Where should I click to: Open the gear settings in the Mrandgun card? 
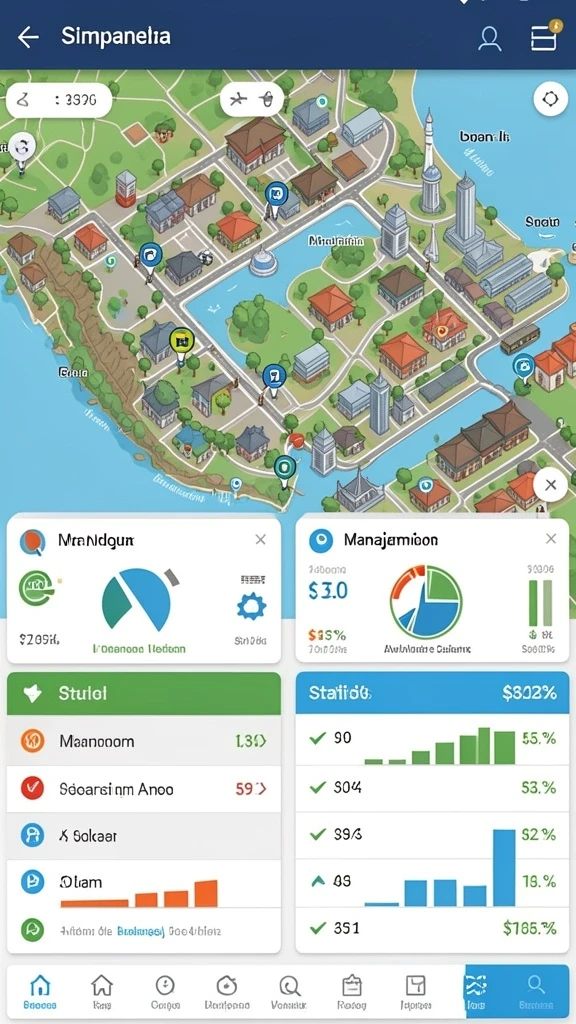251,607
